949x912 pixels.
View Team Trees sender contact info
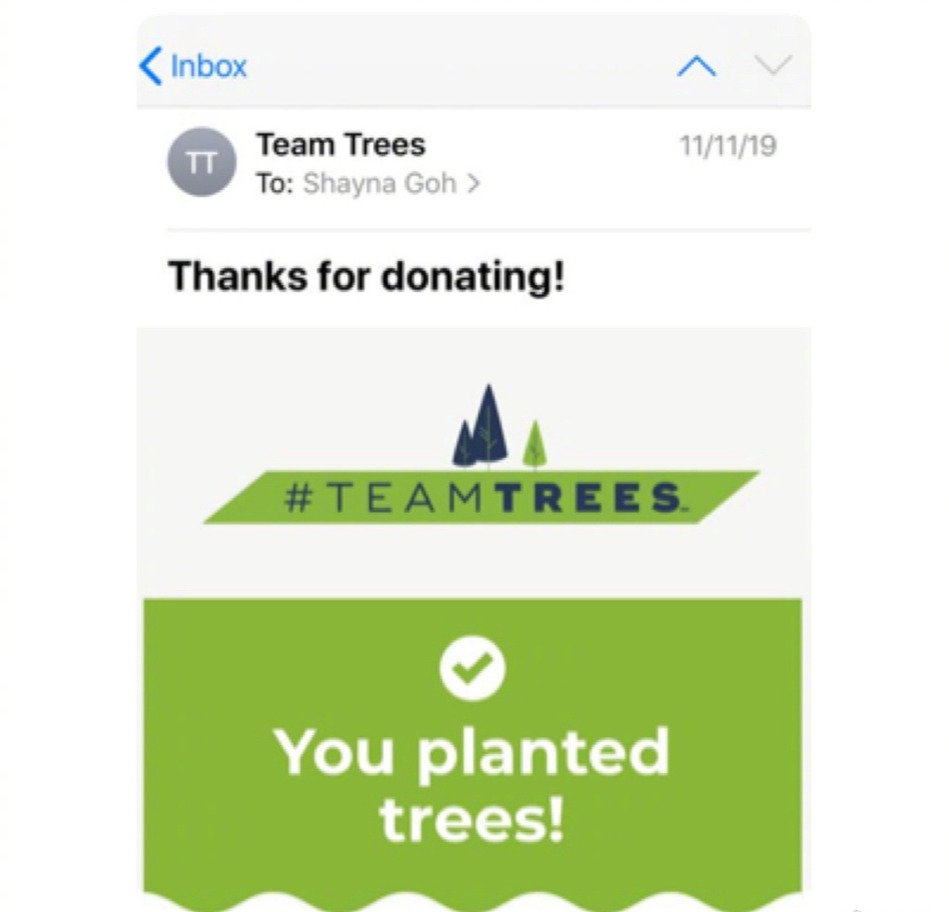click(x=340, y=145)
